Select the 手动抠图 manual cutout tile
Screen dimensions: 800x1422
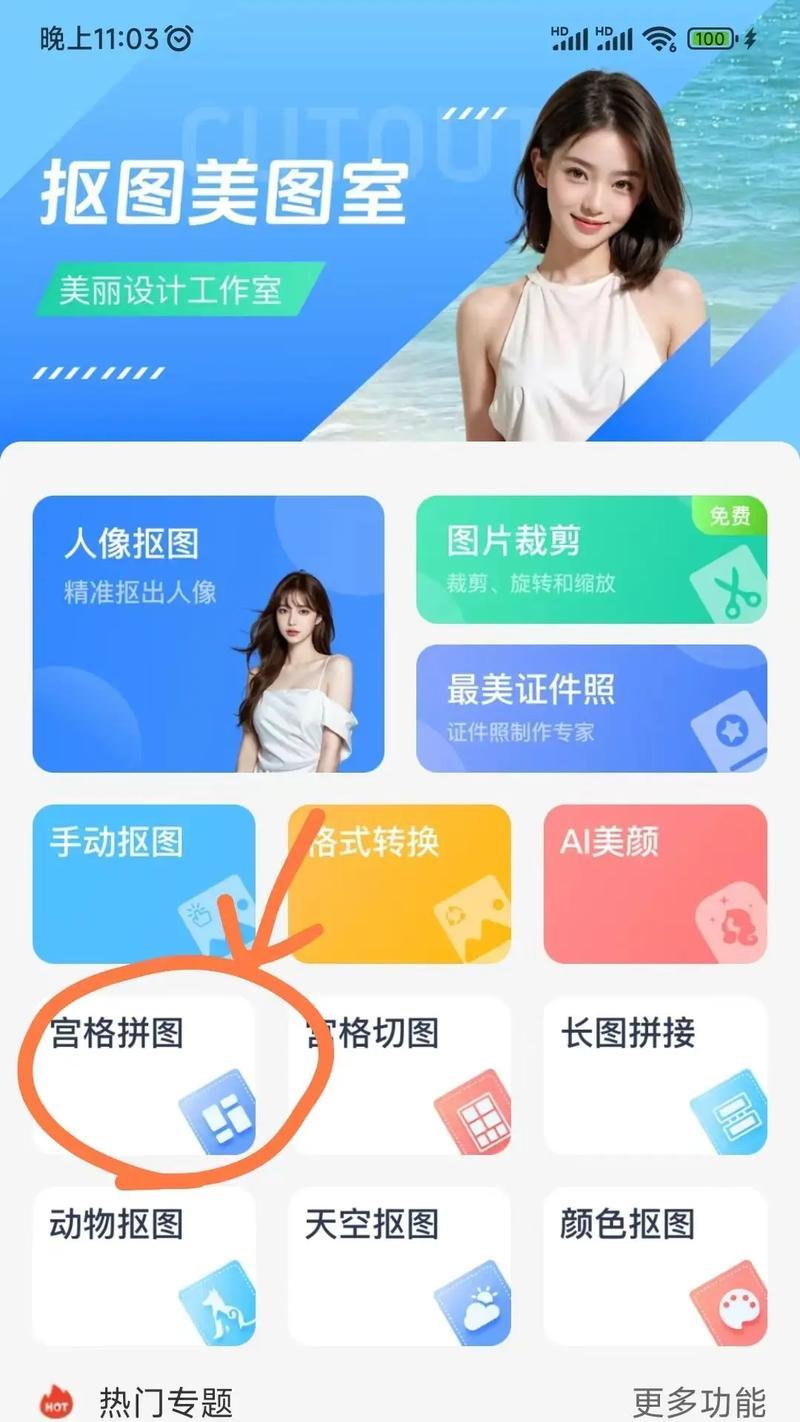click(x=144, y=884)
